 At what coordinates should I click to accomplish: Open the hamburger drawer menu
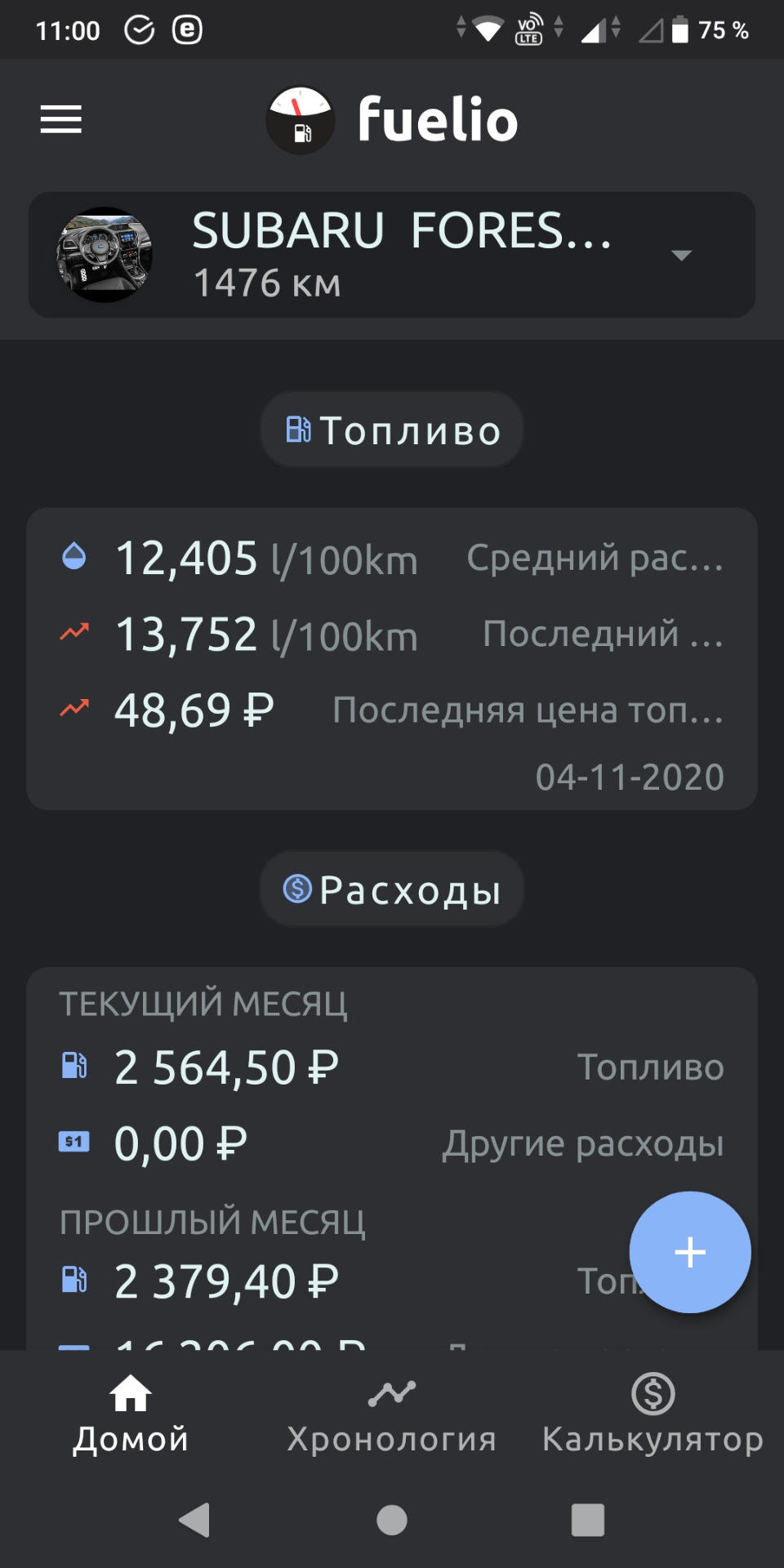point(61,119)
